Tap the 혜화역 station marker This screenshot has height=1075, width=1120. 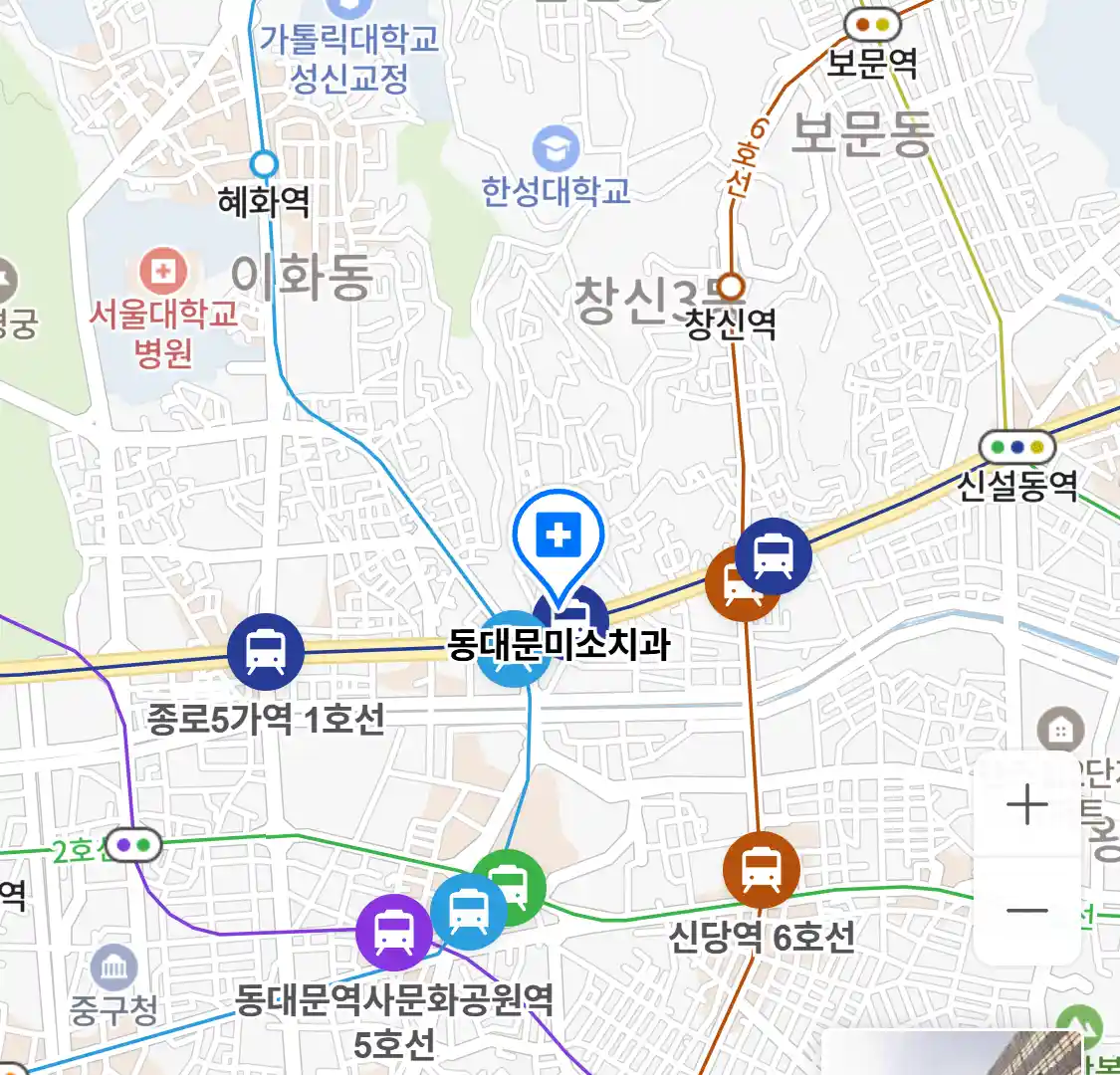coord(263,164)
